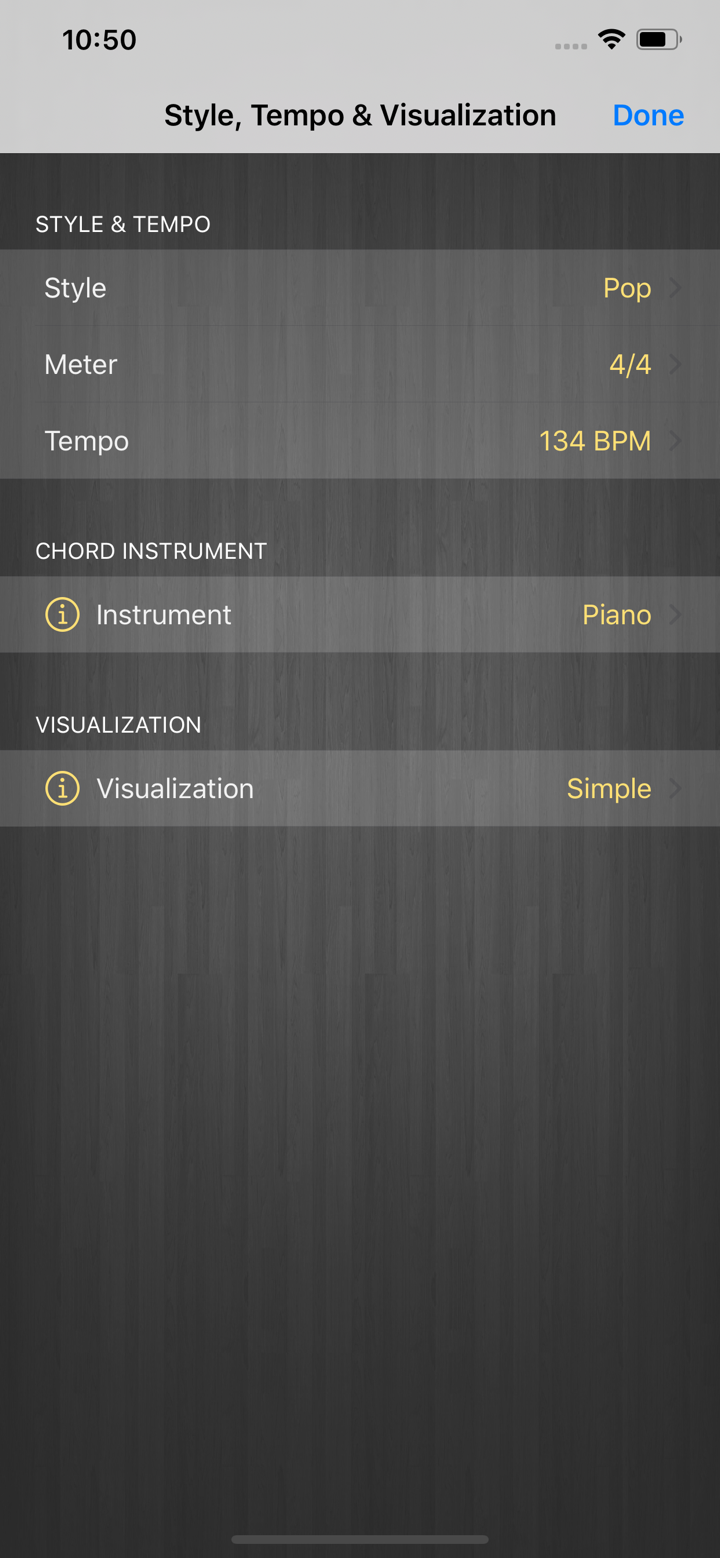This screenshot has height=1558, width=720.
Task: Open the Tempo setting at 134 BPM
Action: point(360,440)
